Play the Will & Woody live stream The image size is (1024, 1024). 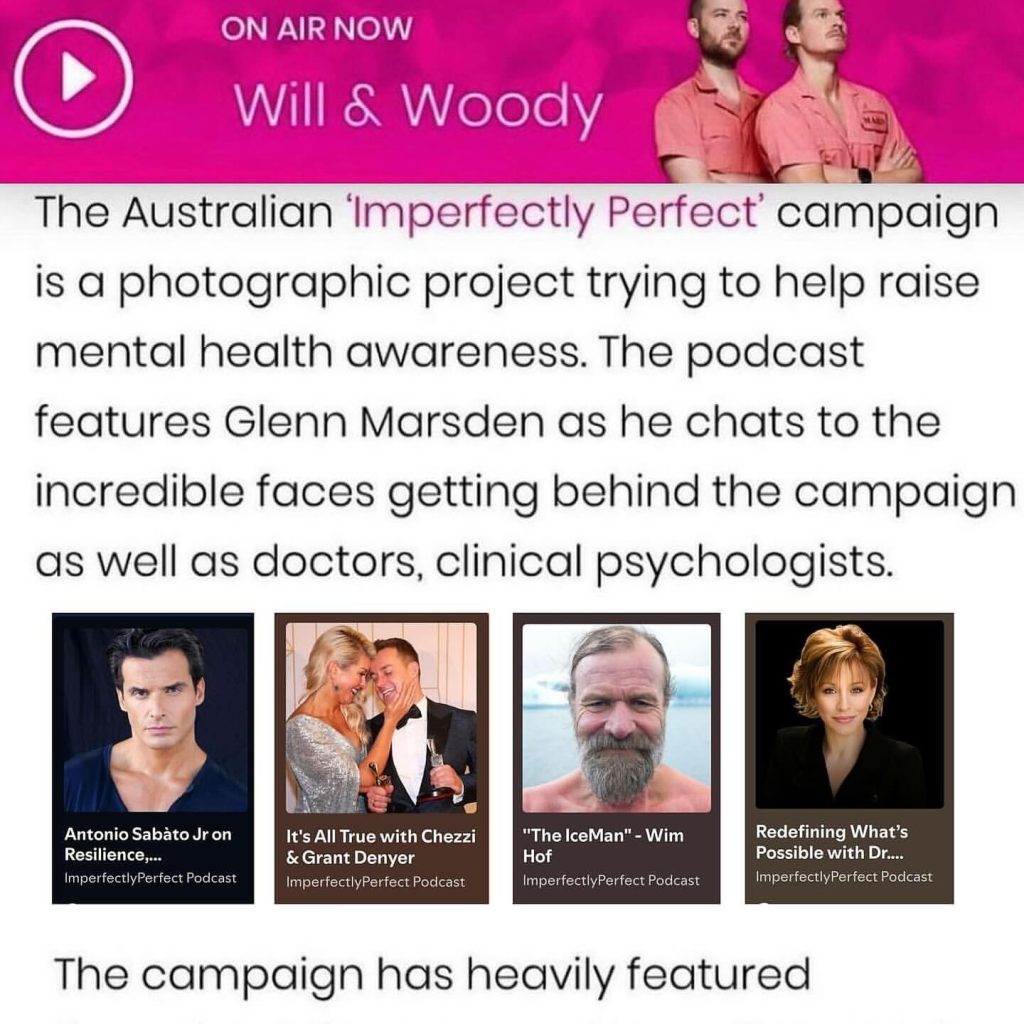(x=73, y=78)
